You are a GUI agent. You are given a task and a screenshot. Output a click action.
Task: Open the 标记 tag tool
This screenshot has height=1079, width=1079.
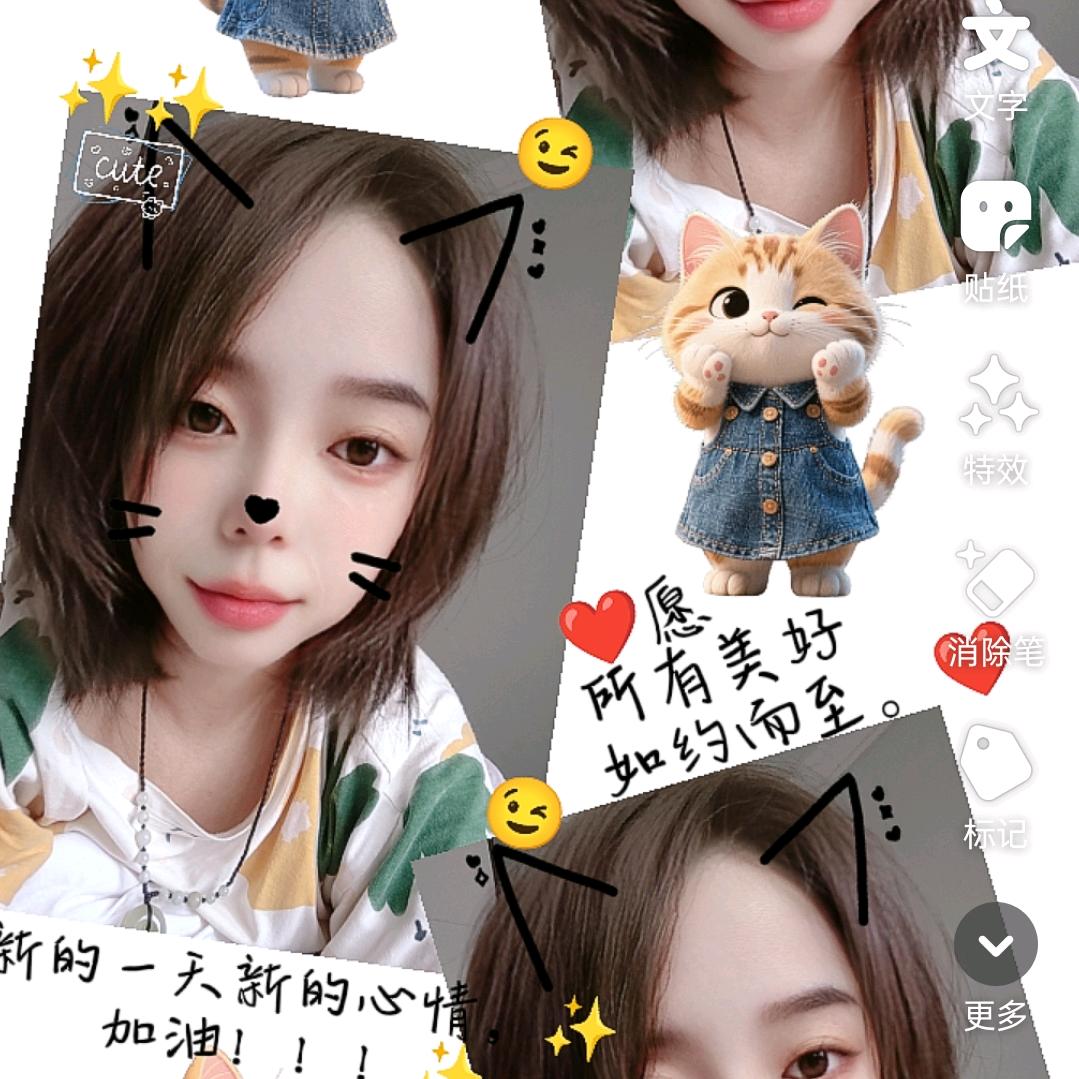pyautogui.click(x=996, y=786)
